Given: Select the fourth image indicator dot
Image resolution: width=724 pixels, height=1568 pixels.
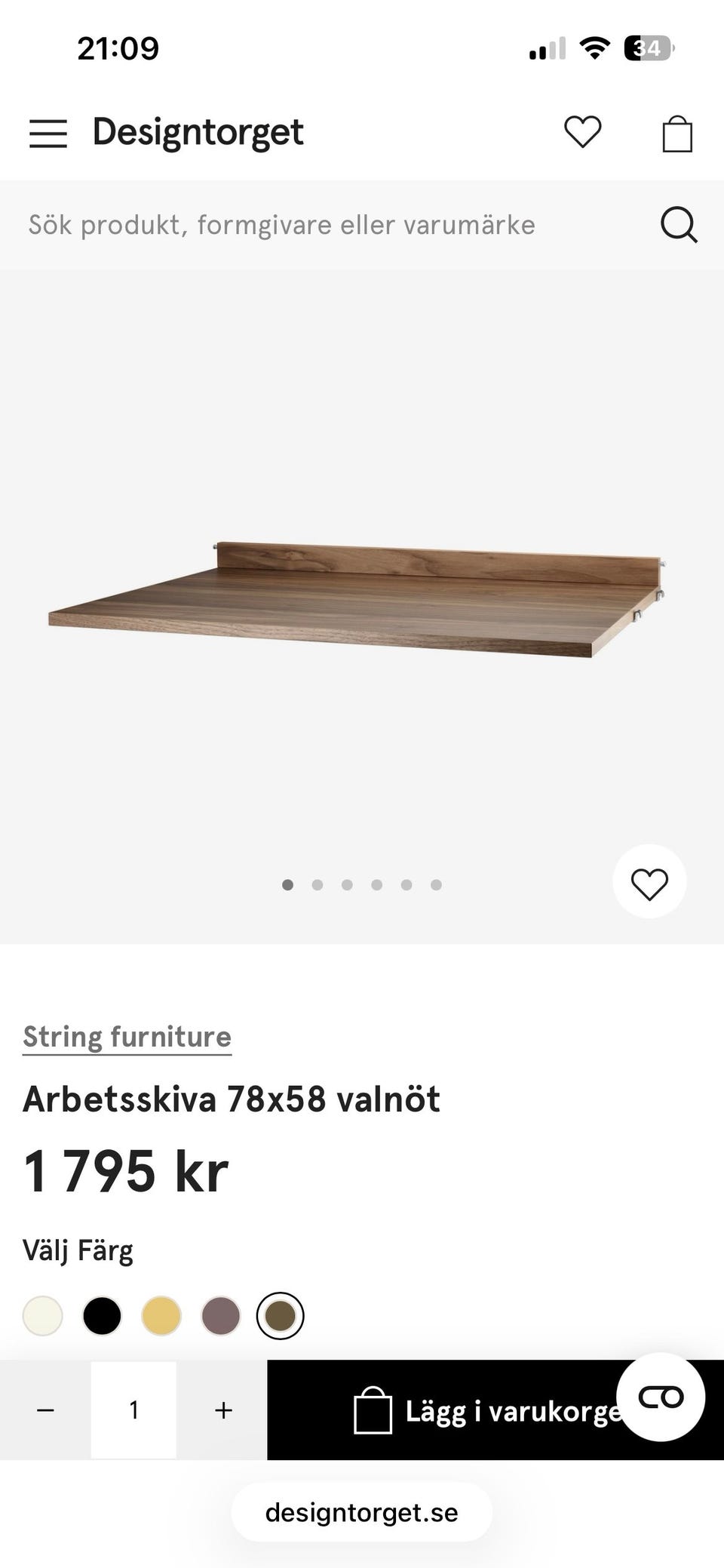Looking at the screenshot, I should 376,884.
